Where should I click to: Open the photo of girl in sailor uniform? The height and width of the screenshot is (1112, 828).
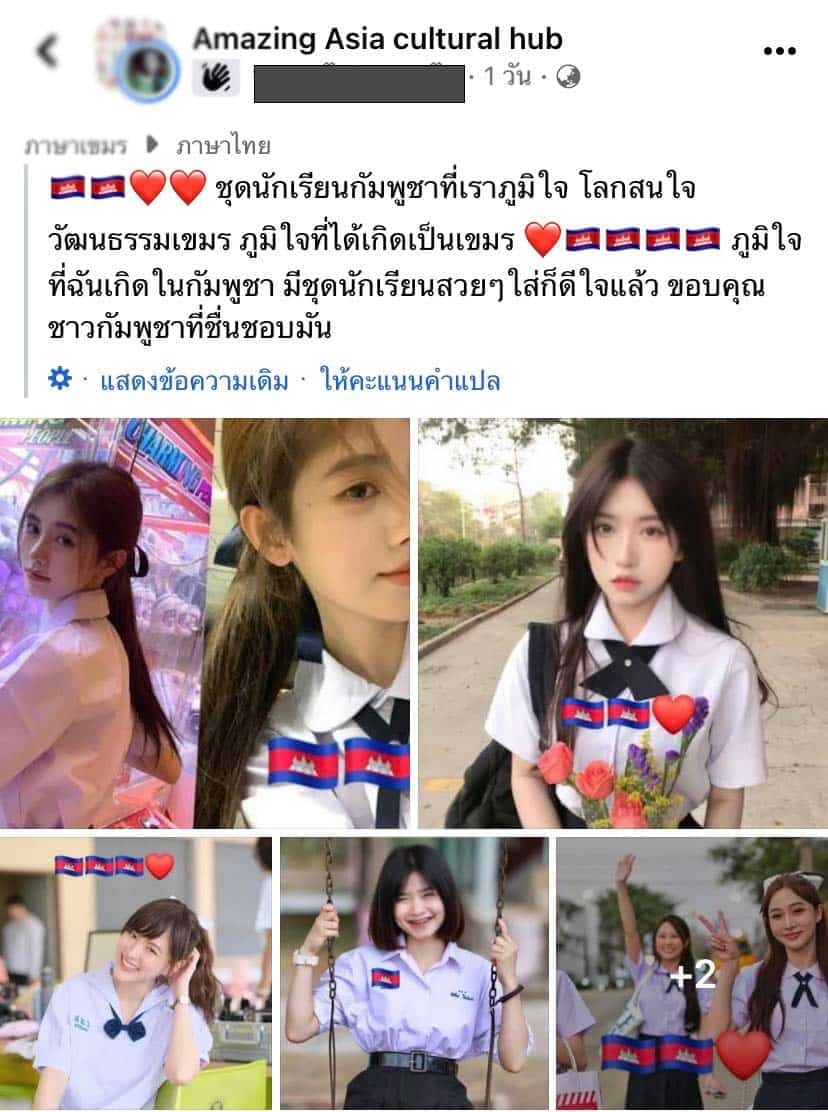point(135,974)
